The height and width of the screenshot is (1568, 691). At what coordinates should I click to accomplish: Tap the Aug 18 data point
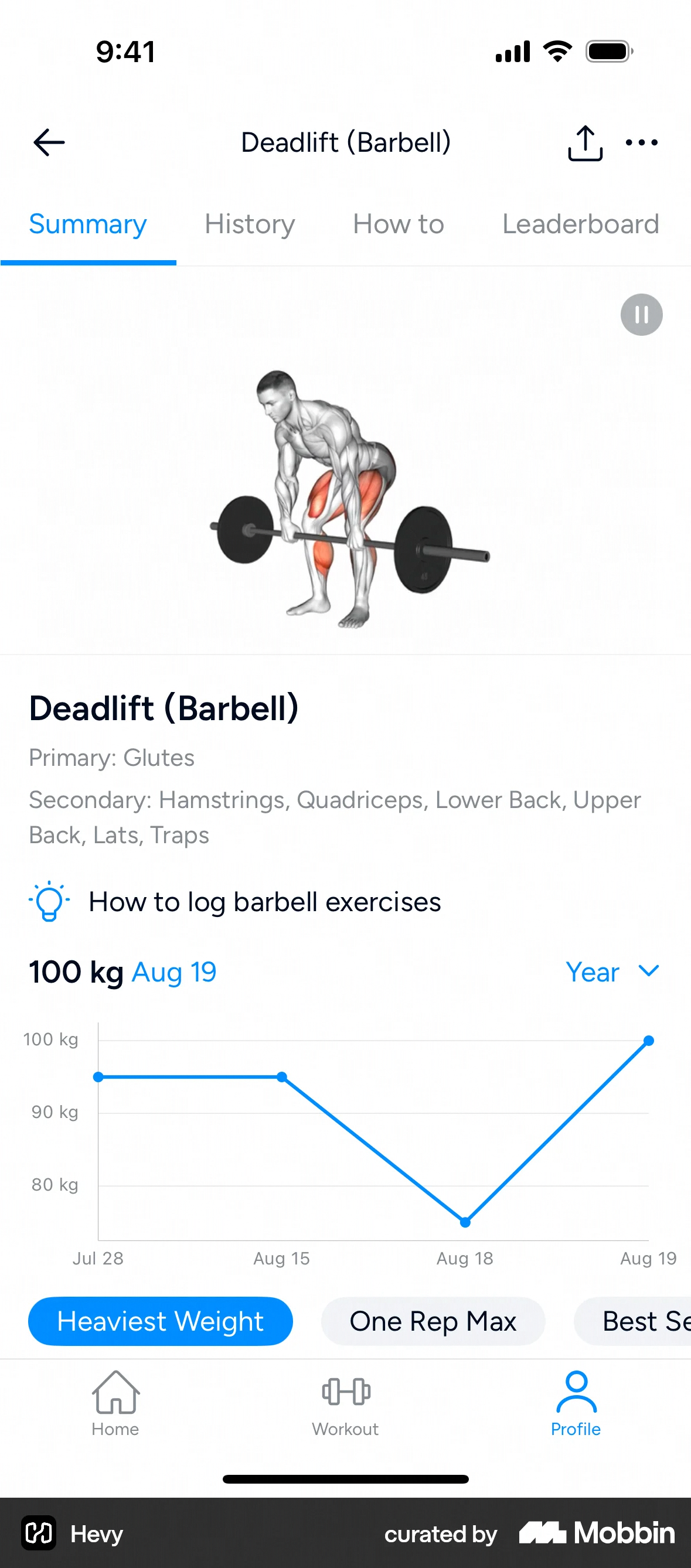(x=465, y=1222)
